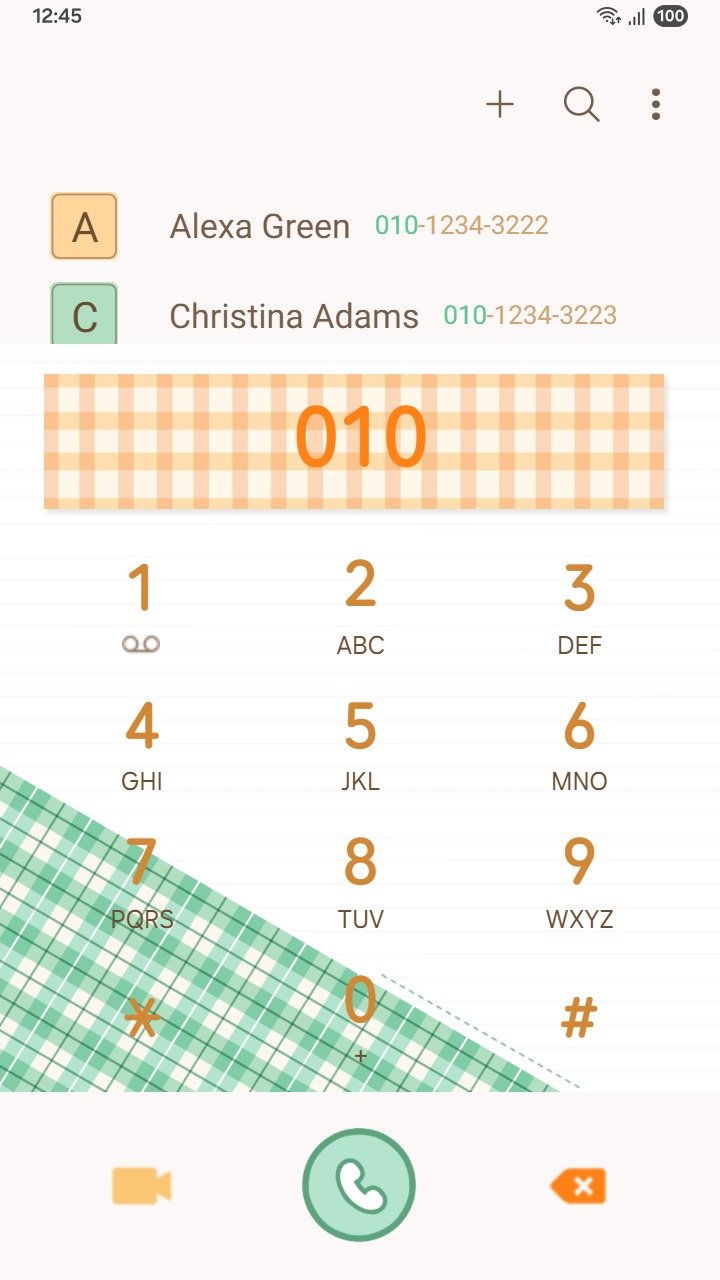Enter 3 using the DEF key
The image size is (720, 1280).
point(579,604)
